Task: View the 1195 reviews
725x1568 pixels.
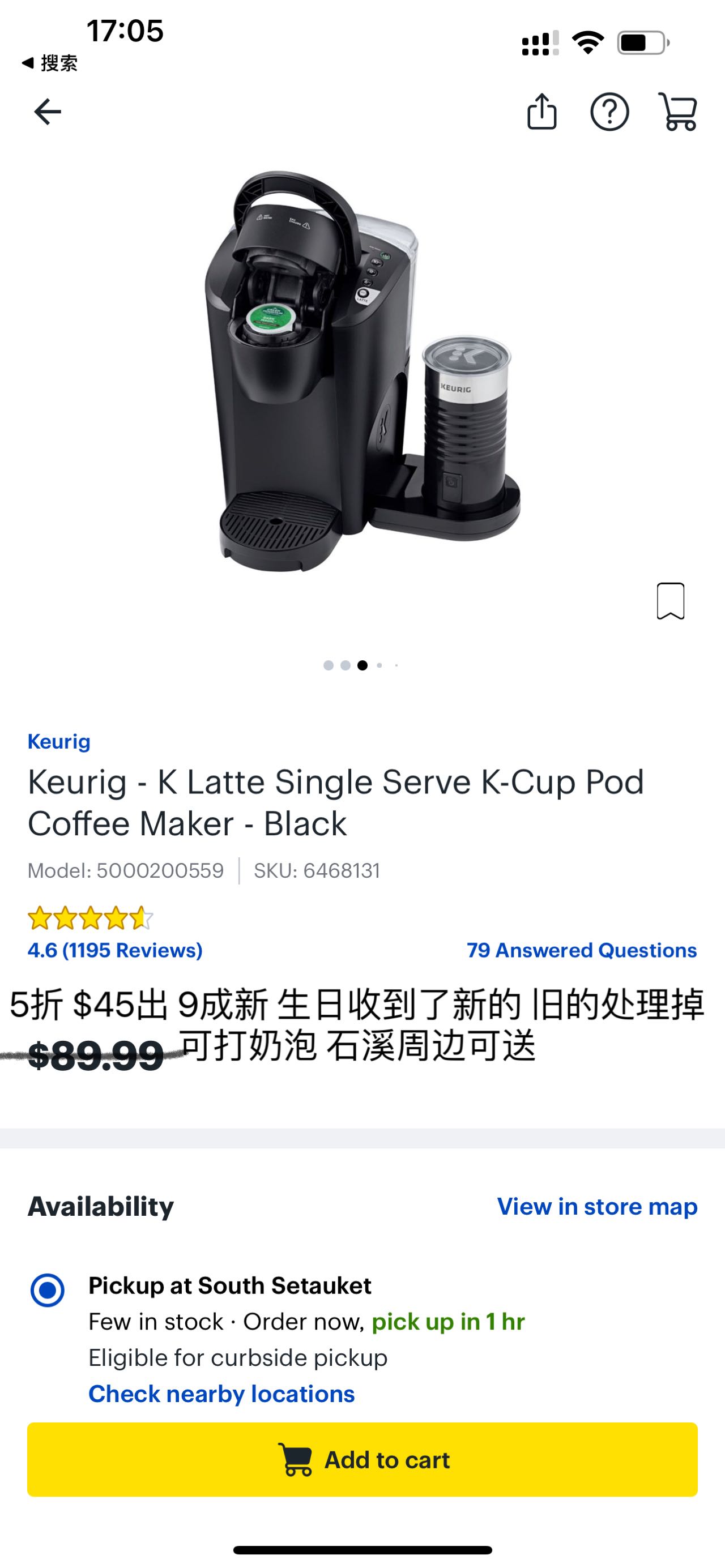Action: (115, 950)
